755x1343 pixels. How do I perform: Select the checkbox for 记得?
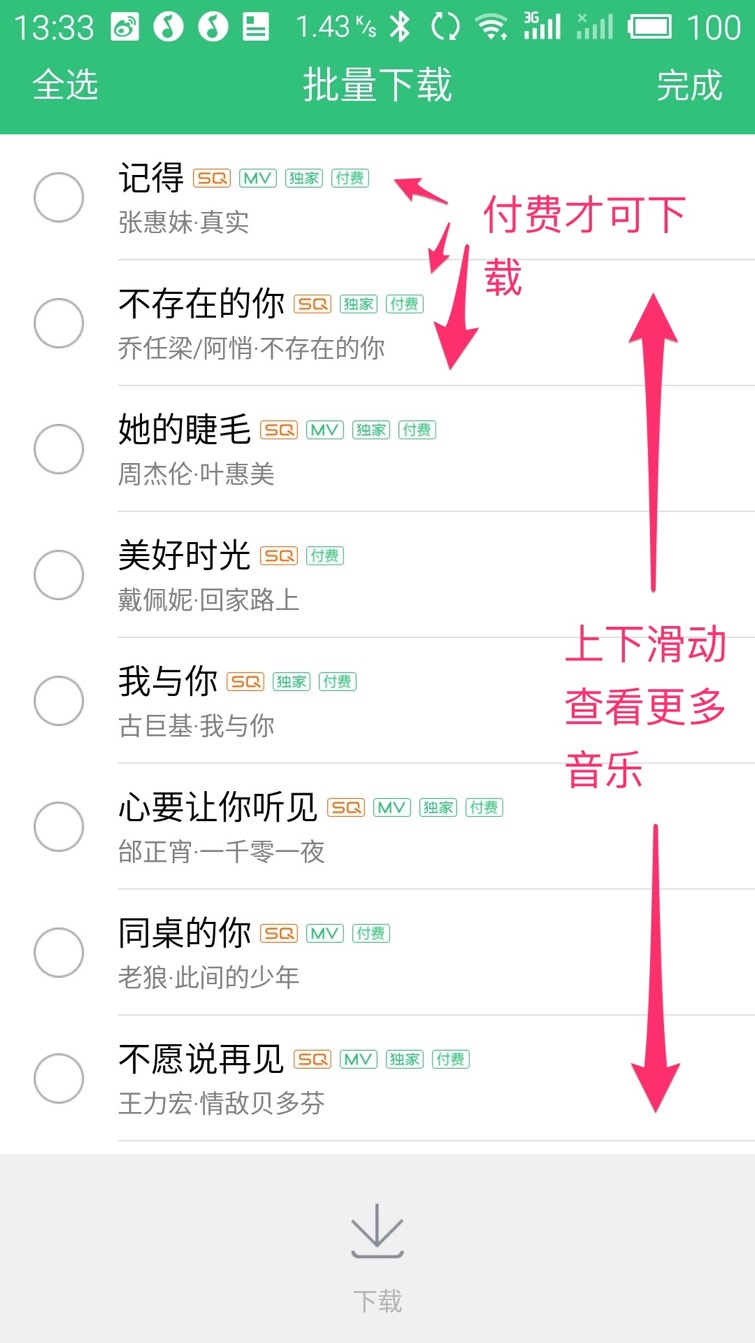coord(59,197)
